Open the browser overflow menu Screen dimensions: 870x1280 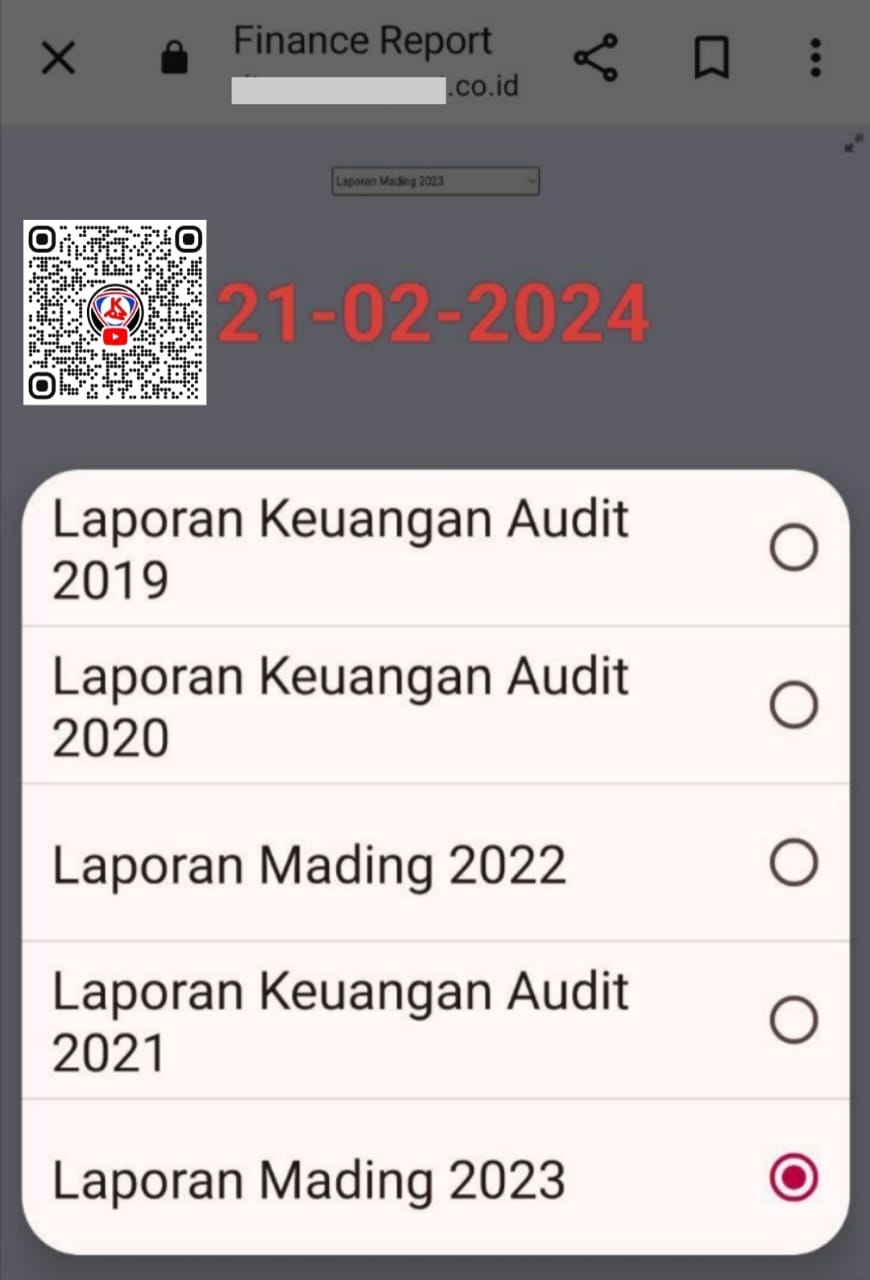click(x=816, y=59)
